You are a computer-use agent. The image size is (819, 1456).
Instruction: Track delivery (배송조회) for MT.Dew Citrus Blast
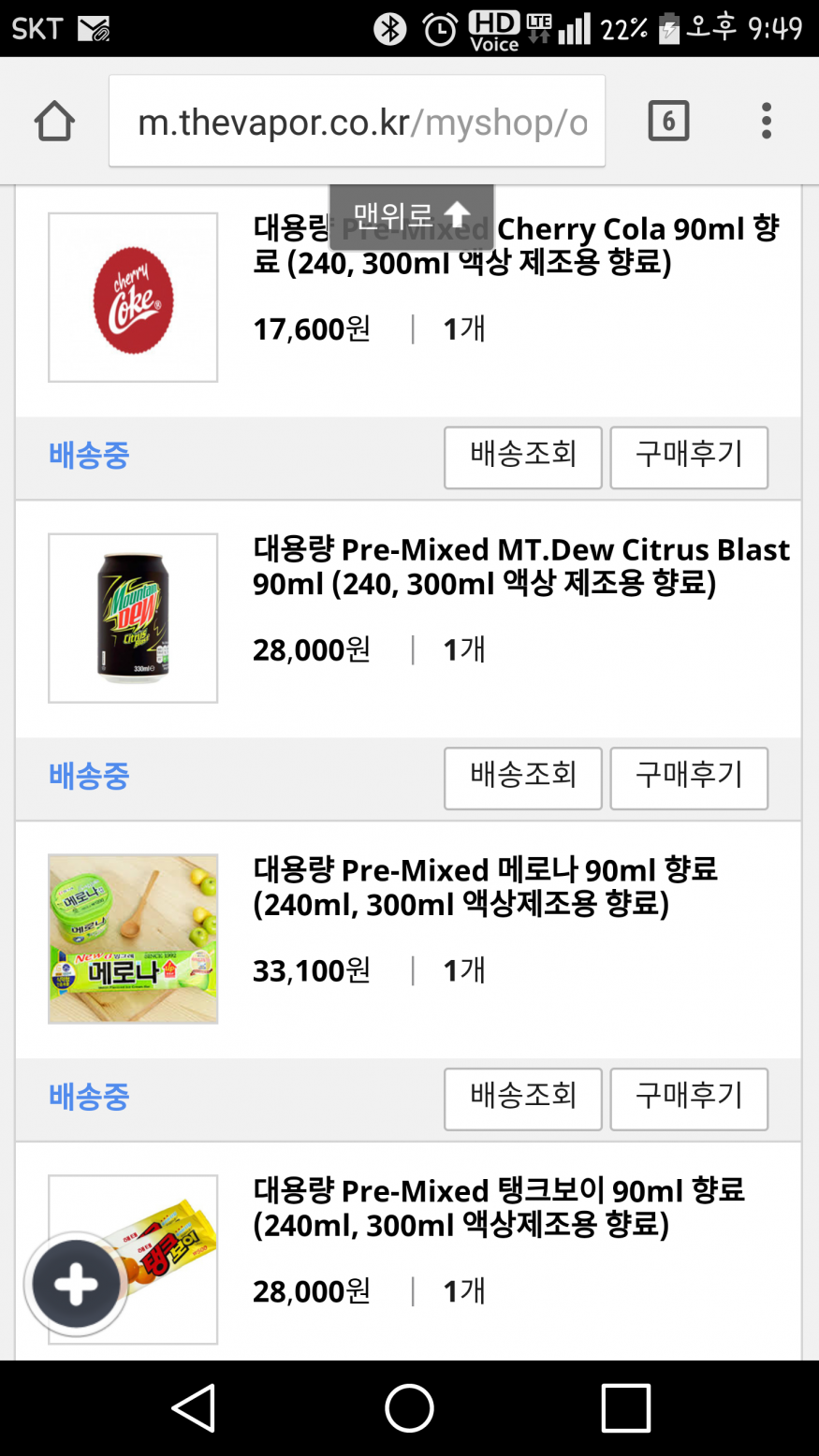click(522, 778)
